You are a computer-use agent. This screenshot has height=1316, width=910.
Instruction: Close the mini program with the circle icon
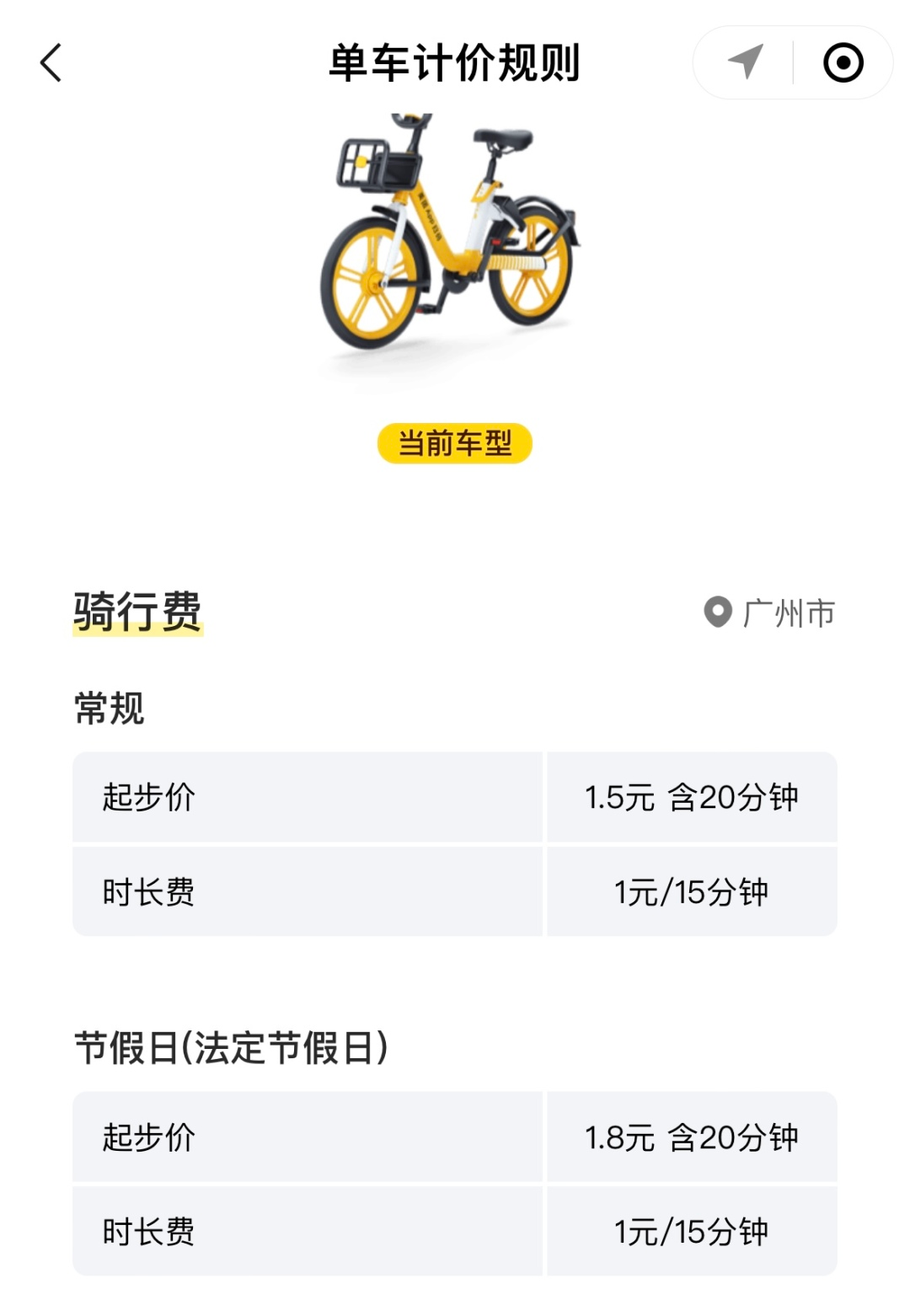tap(843, 63)
